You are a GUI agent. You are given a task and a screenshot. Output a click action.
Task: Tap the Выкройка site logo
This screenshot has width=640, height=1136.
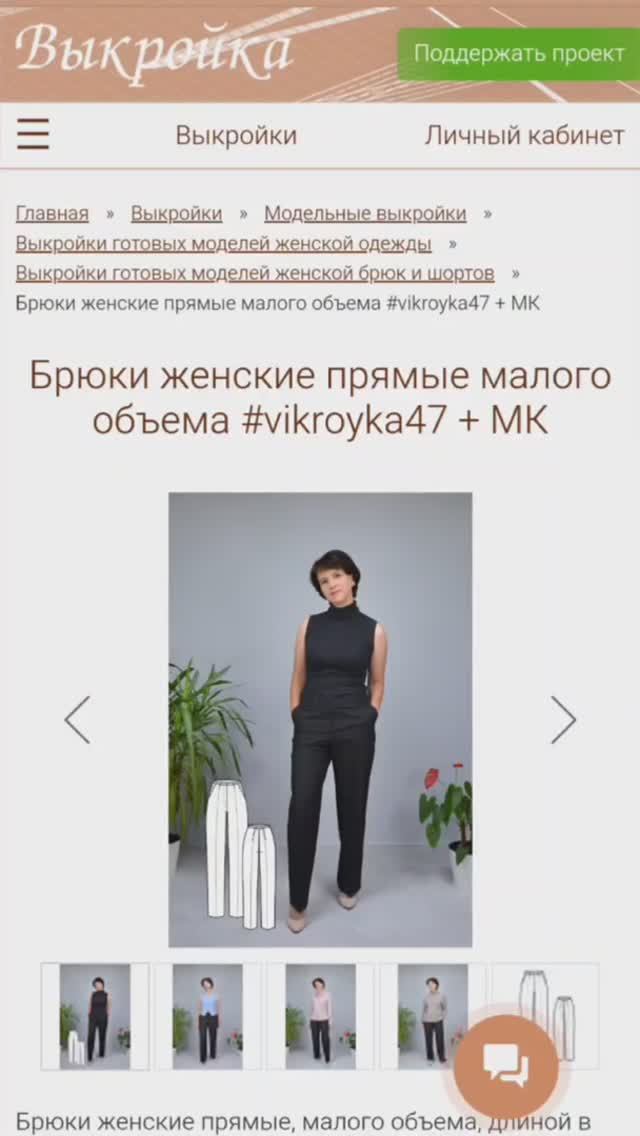pyautogui.click(x=155, y=50)
